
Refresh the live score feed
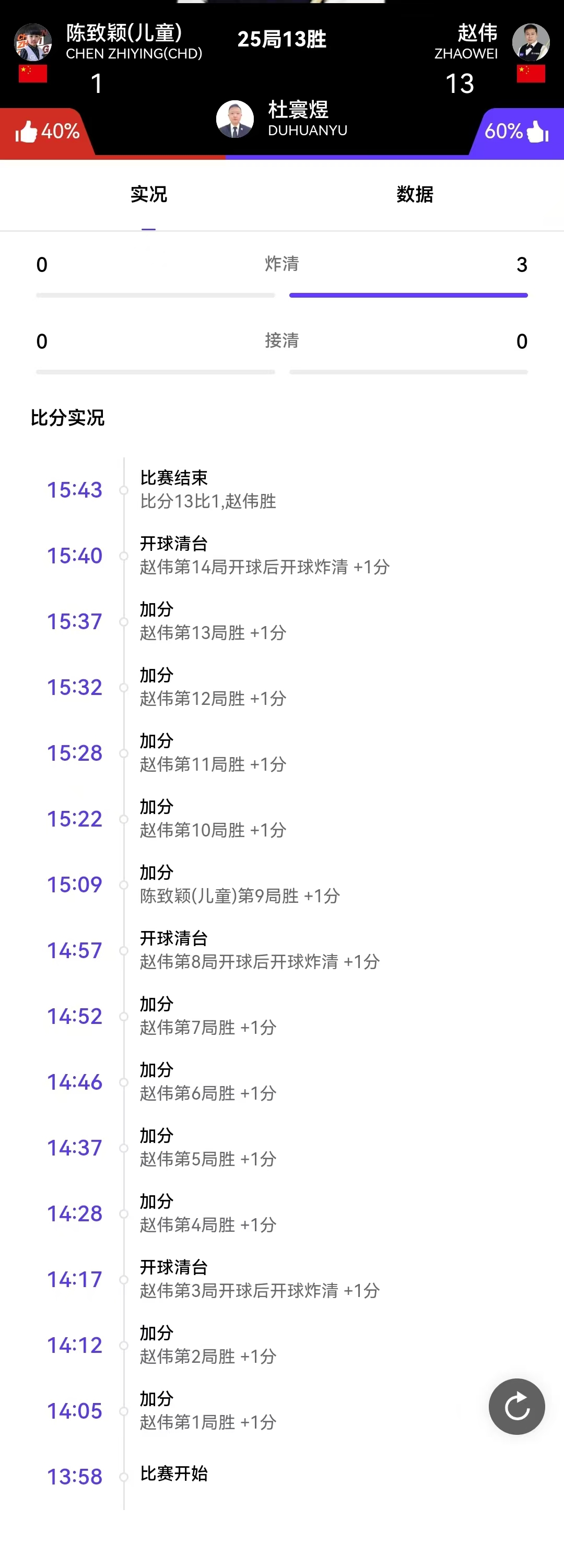point(516,1406)
